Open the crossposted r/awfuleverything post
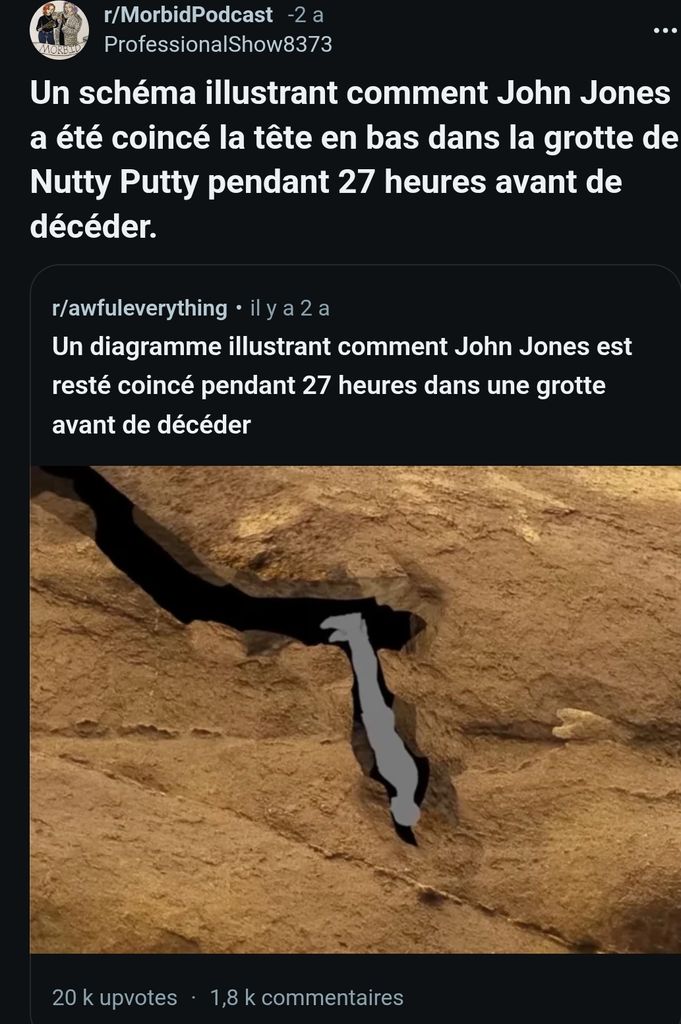This screenshot has width=681, height=1024. [x=342, y=385]
